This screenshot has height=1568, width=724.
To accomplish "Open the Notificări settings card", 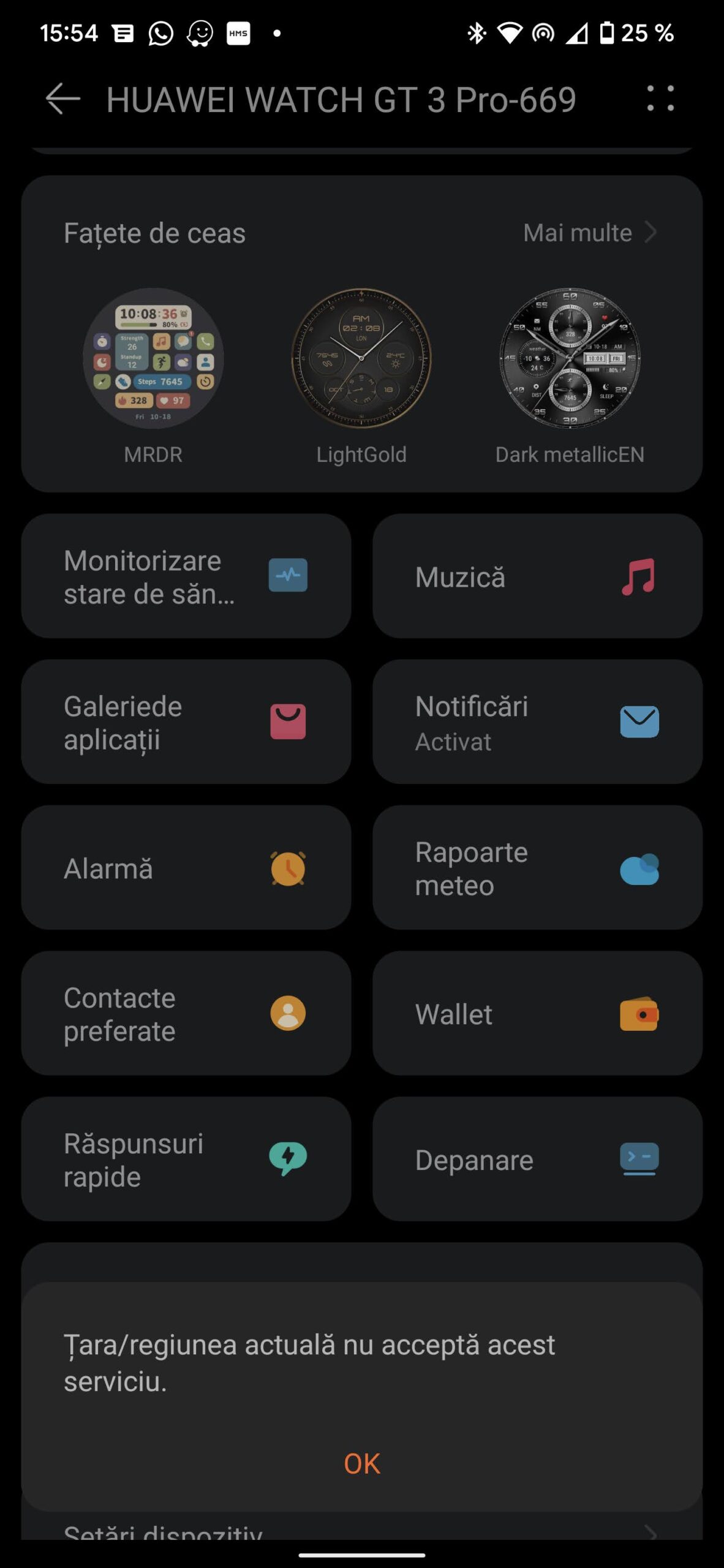I will coord(537,722).
